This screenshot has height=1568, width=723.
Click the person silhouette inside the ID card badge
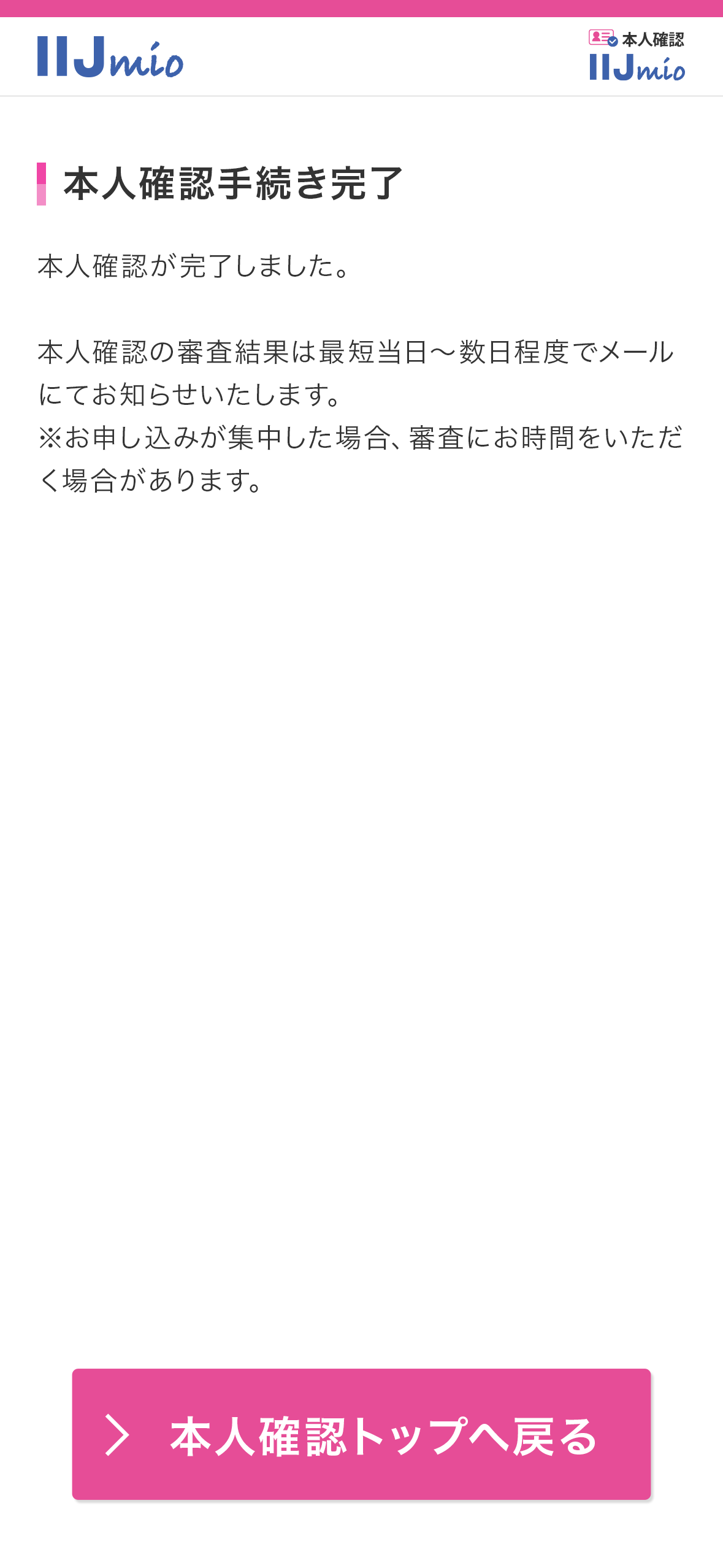(x=596, y=38)
